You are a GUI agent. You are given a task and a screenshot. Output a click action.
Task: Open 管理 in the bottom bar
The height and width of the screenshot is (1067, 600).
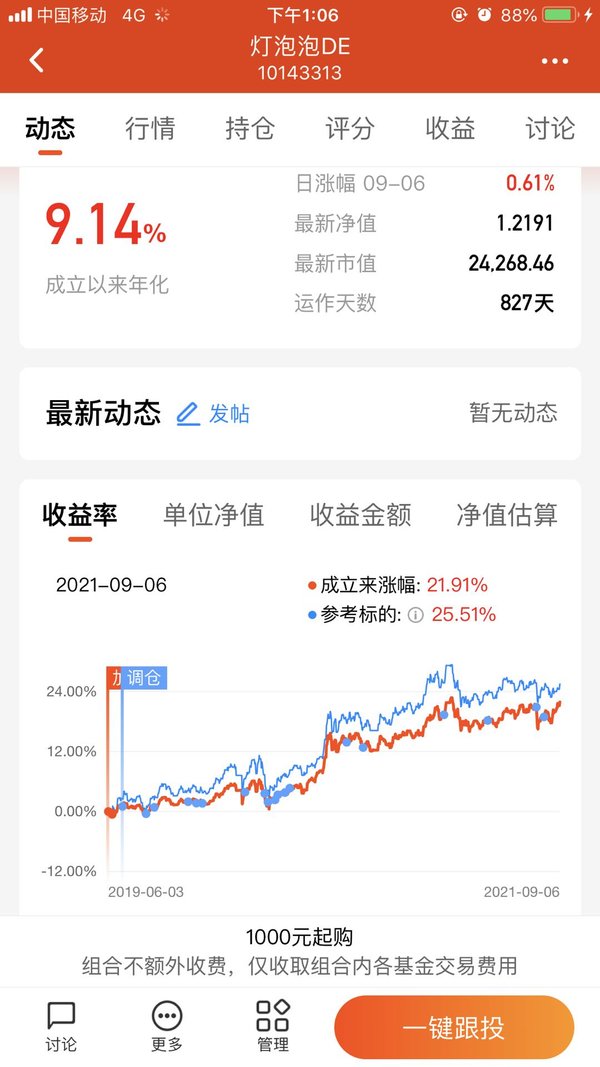pyautogui.click(x=273, y=1026)
